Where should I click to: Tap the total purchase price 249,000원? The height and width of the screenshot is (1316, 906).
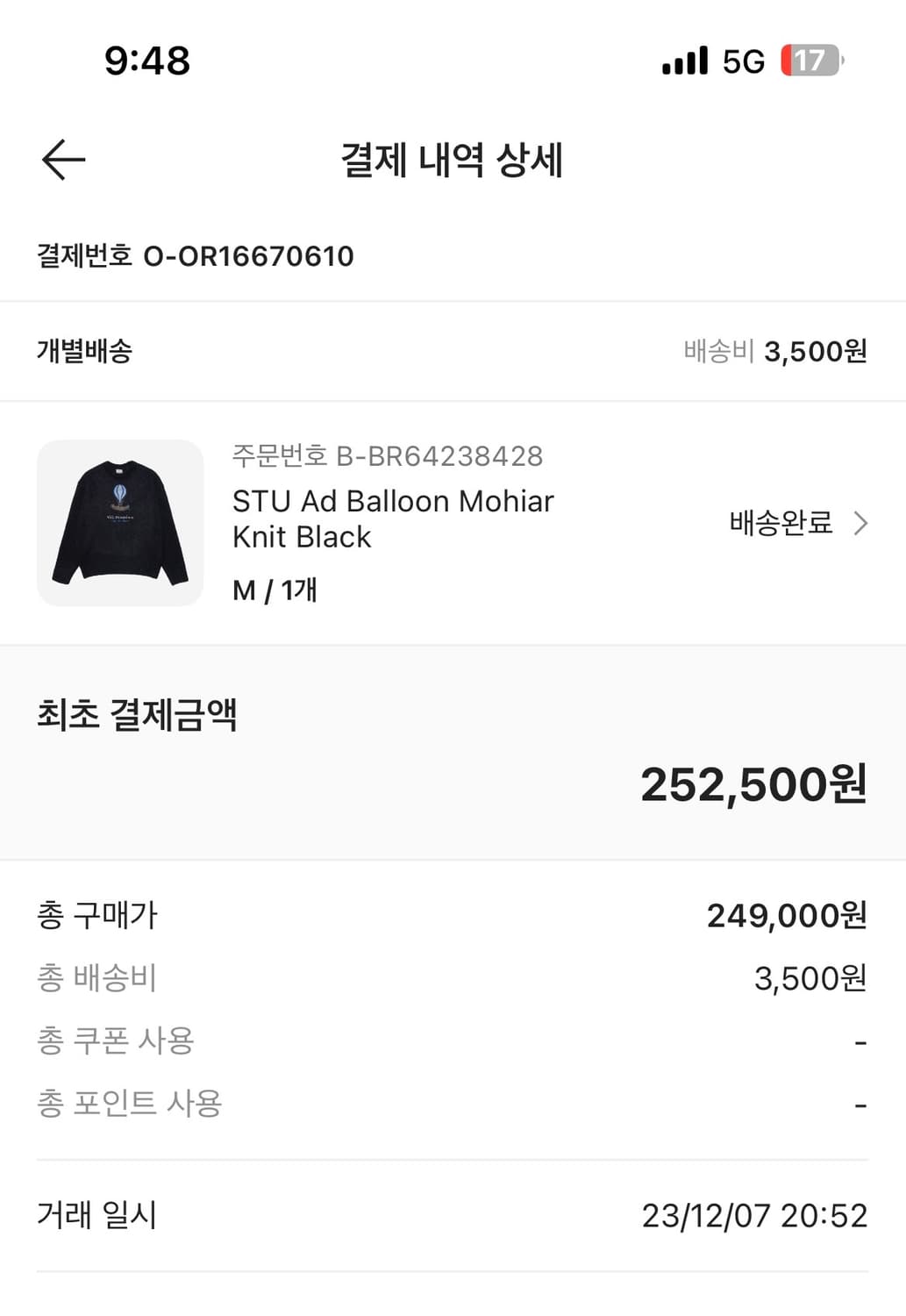click(x=786, y=915)
